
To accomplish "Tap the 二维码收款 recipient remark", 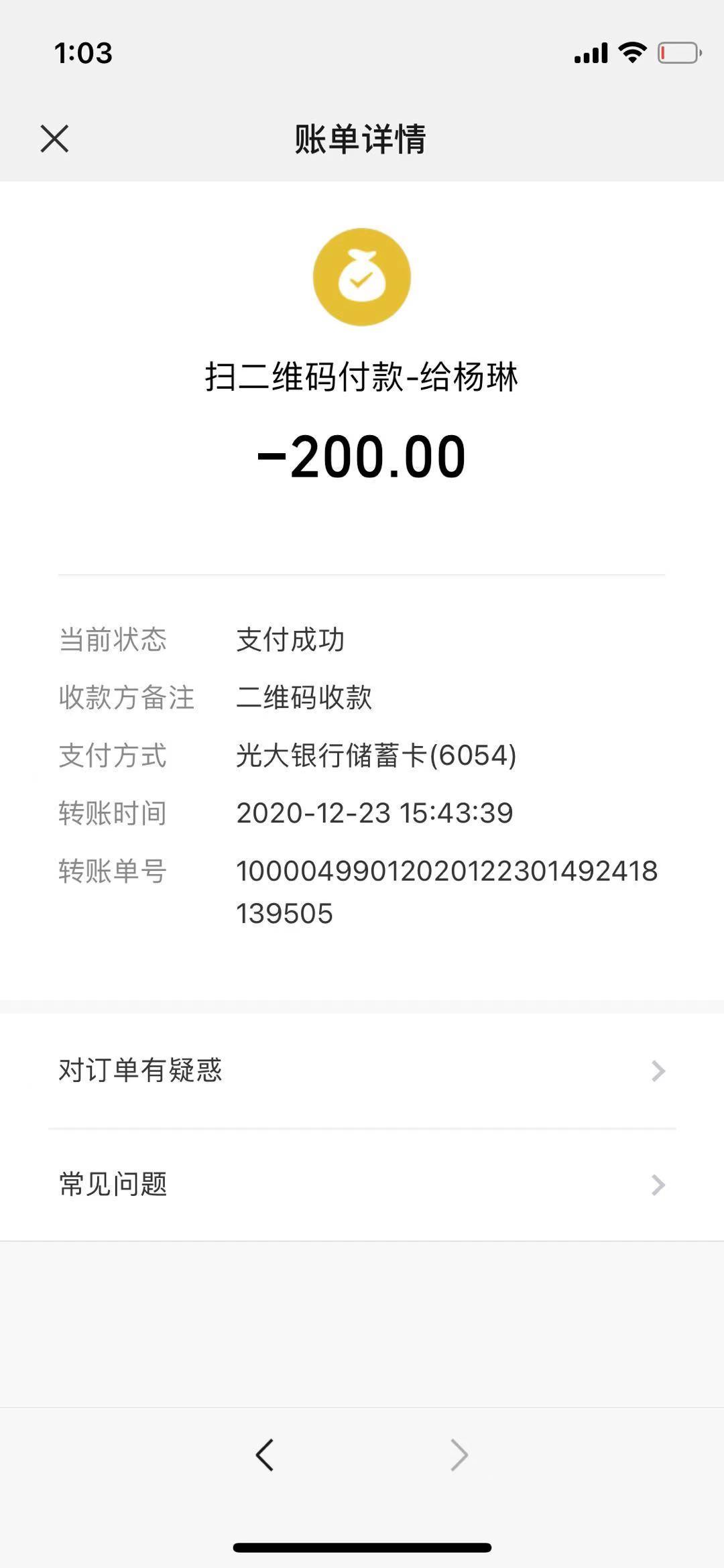I will (305, 699).
